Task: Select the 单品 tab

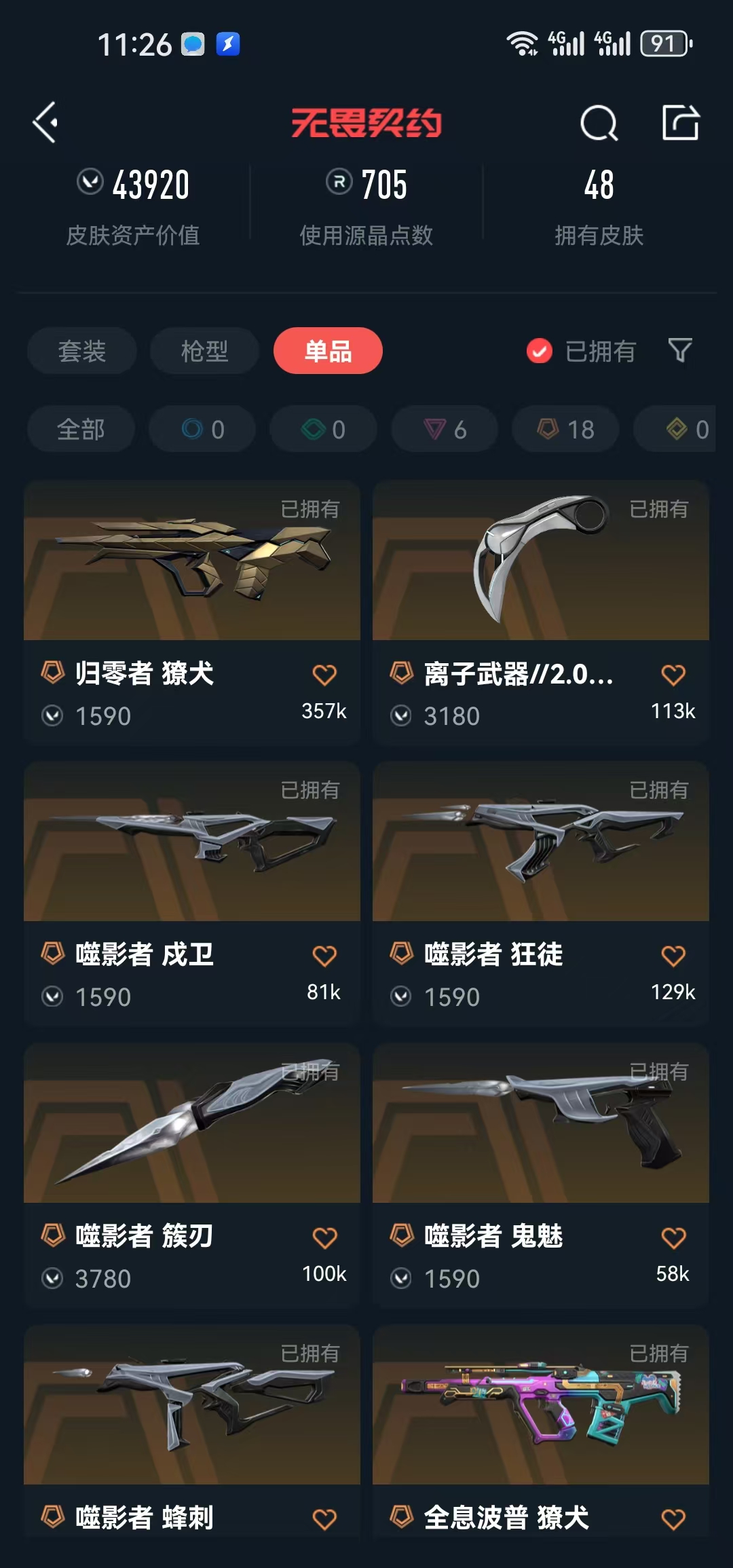Action: [x=328, y=351]
